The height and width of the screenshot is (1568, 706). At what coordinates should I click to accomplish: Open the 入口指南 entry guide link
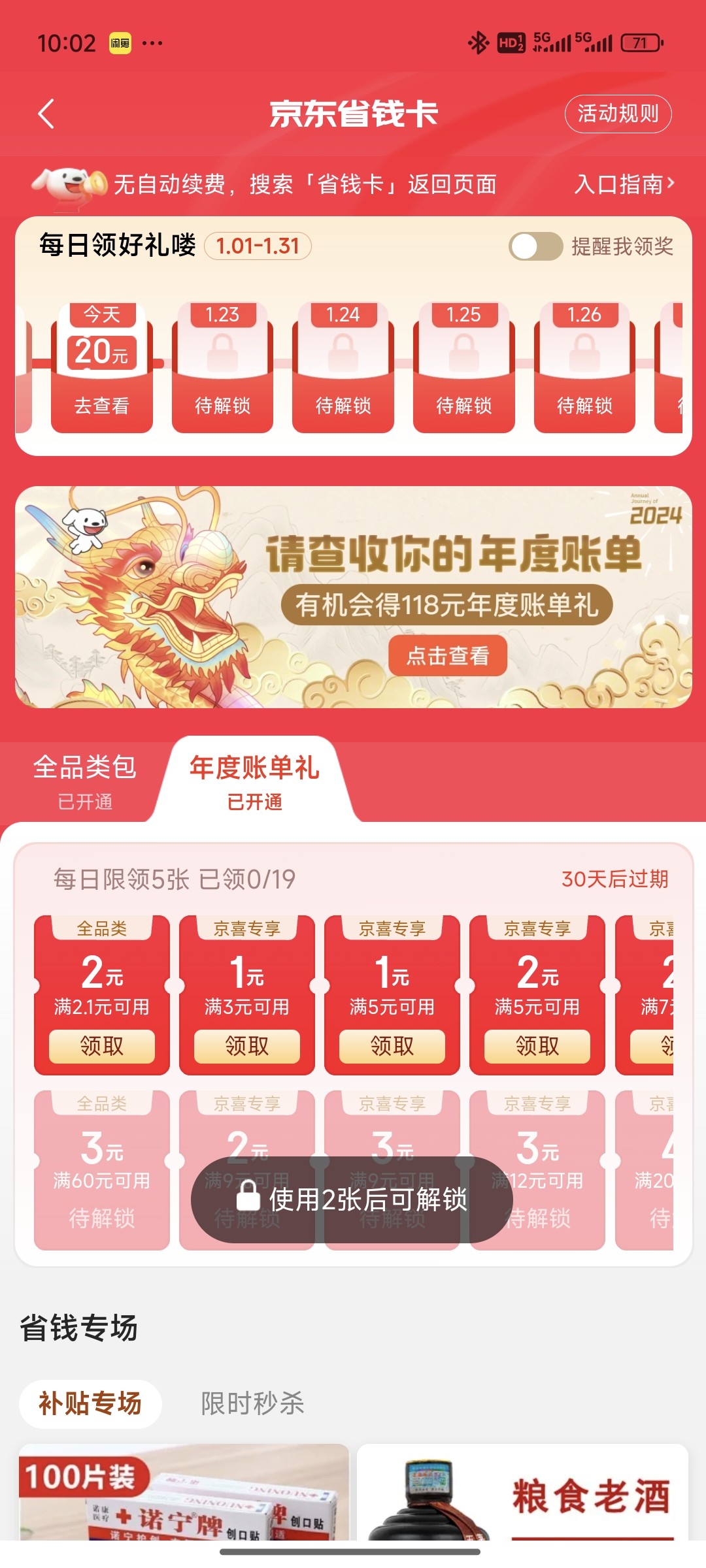click(x=623, y=184)
